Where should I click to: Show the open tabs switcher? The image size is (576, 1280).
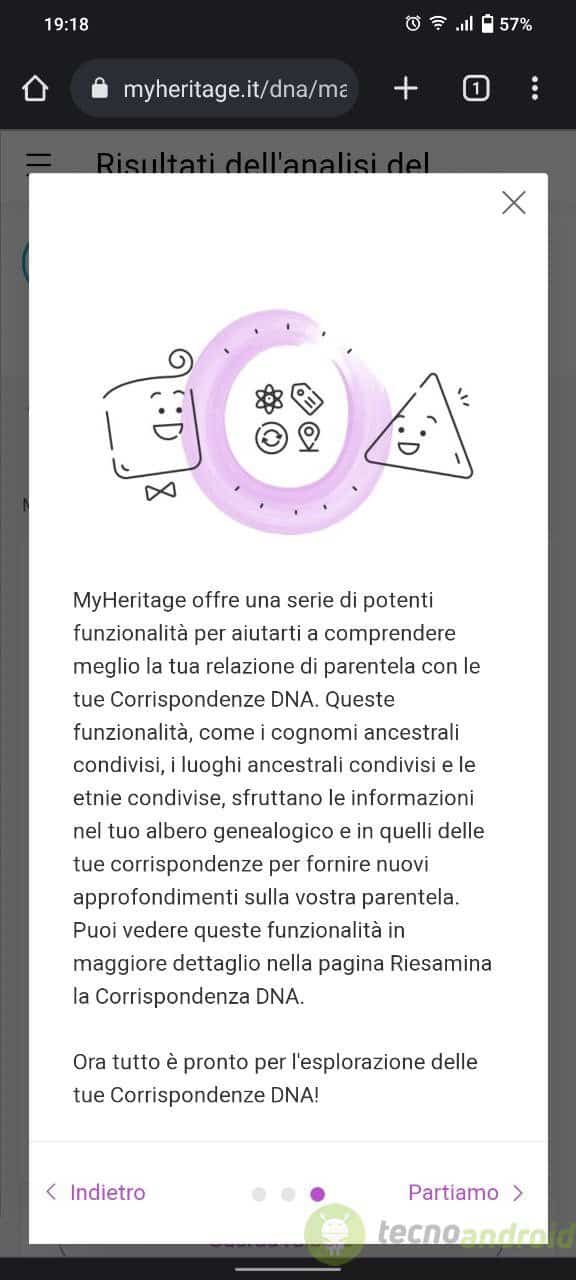(x=476, y=89)
